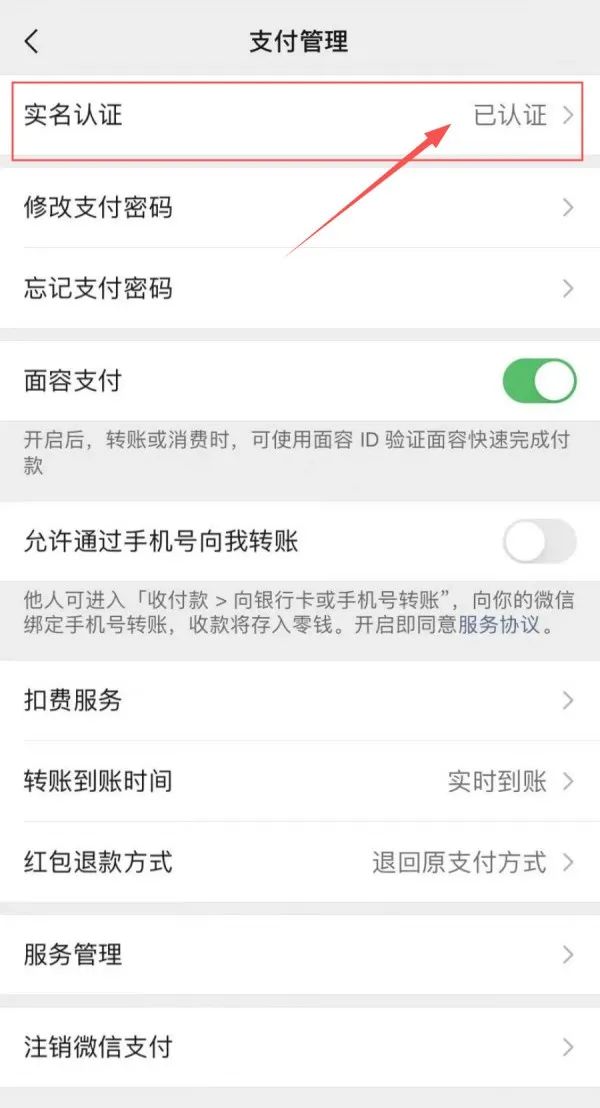This screenshot has width=600, height=1108.
Task: Open the 服务协议 link
Action: 499,626
